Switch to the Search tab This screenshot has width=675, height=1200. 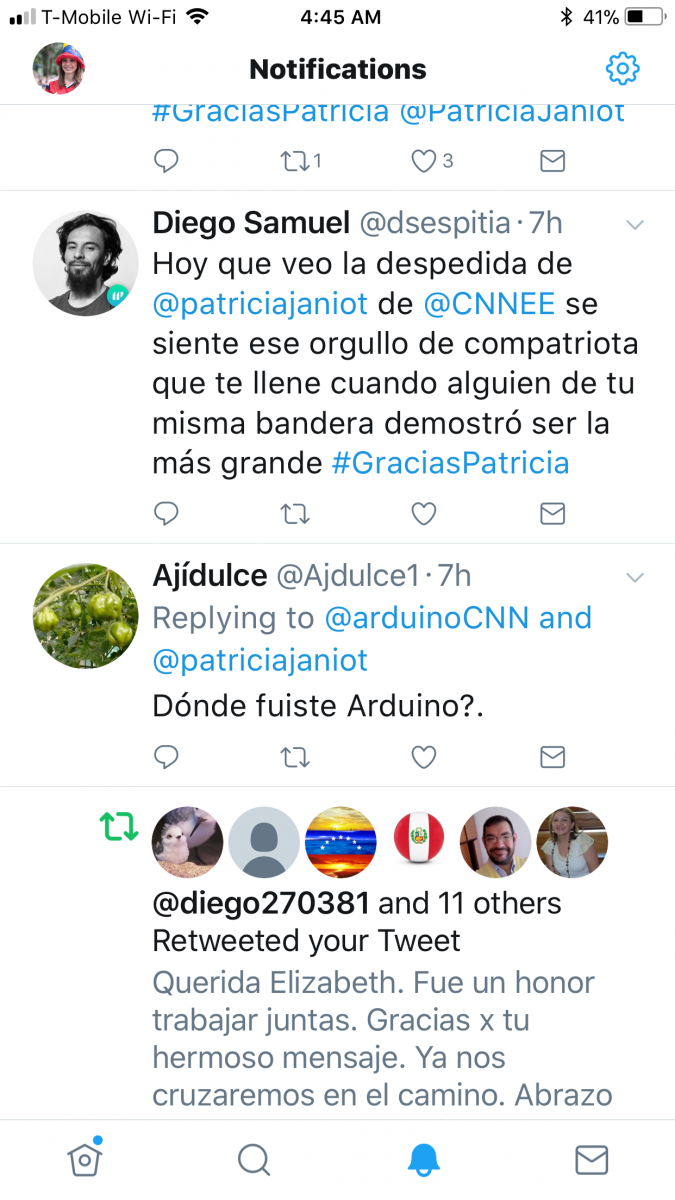(x=254, y=1159)
